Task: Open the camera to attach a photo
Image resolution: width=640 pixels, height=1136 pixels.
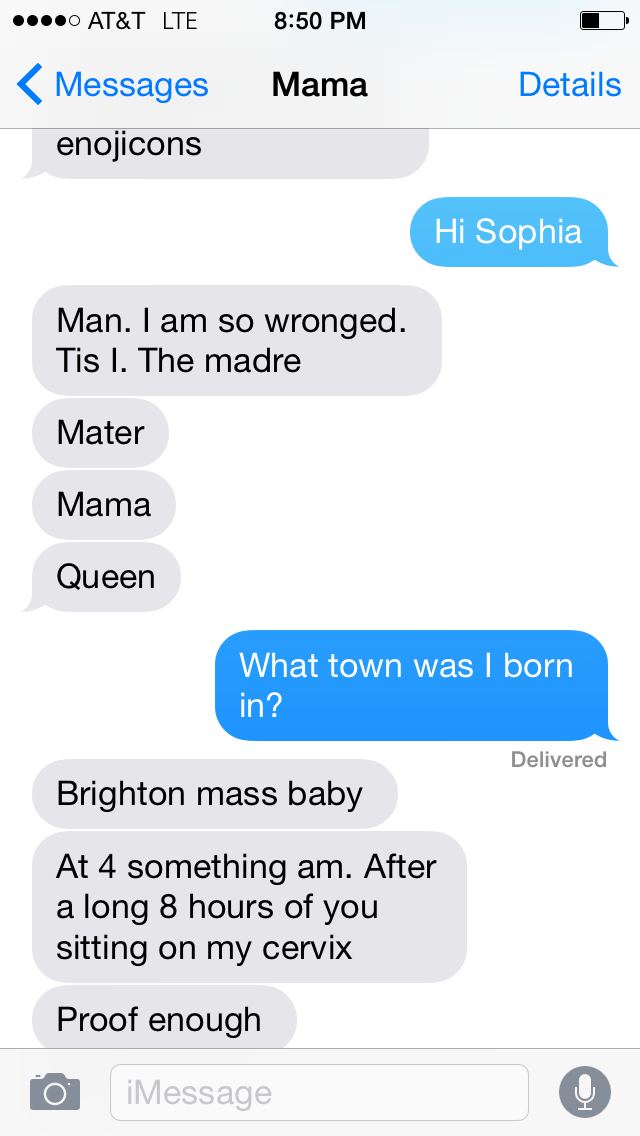Action: 54,1091
